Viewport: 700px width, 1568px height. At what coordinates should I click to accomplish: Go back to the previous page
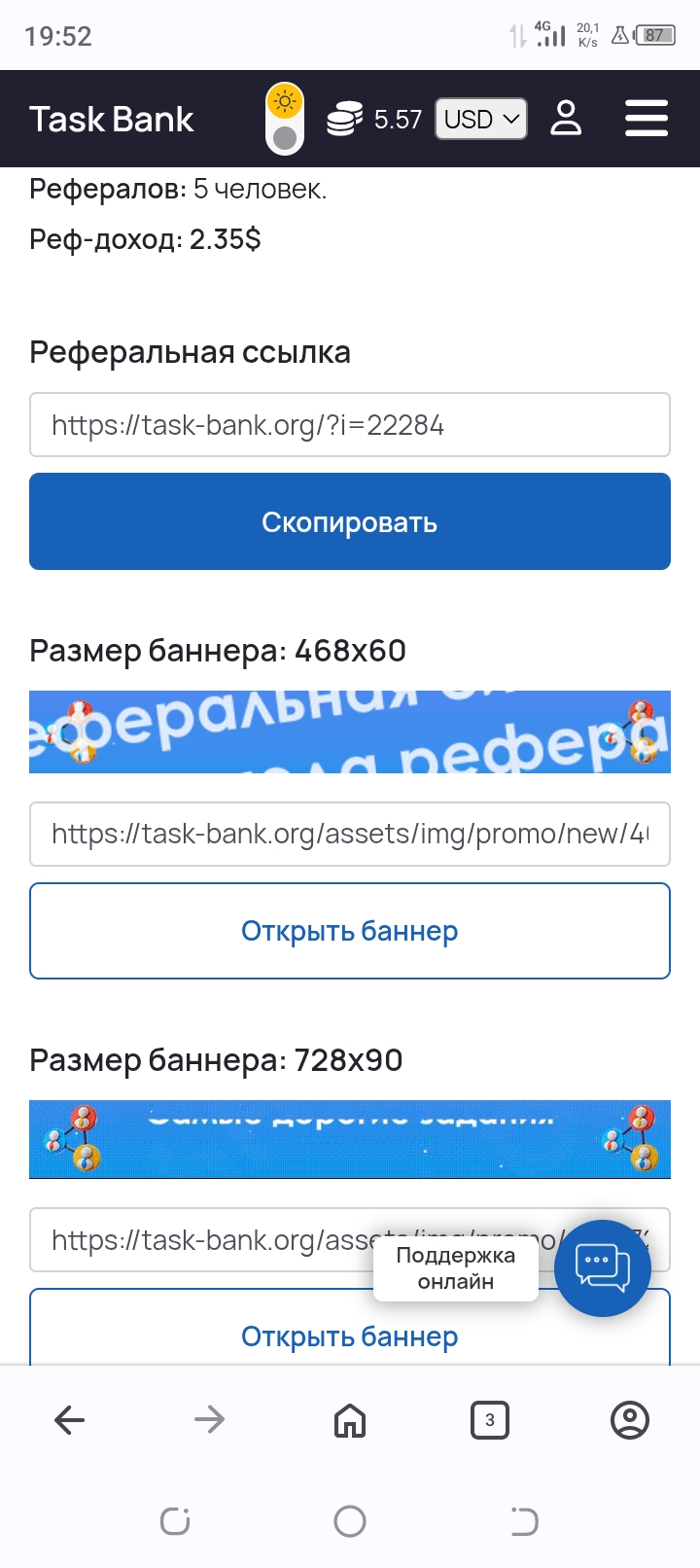(70, 1420)
